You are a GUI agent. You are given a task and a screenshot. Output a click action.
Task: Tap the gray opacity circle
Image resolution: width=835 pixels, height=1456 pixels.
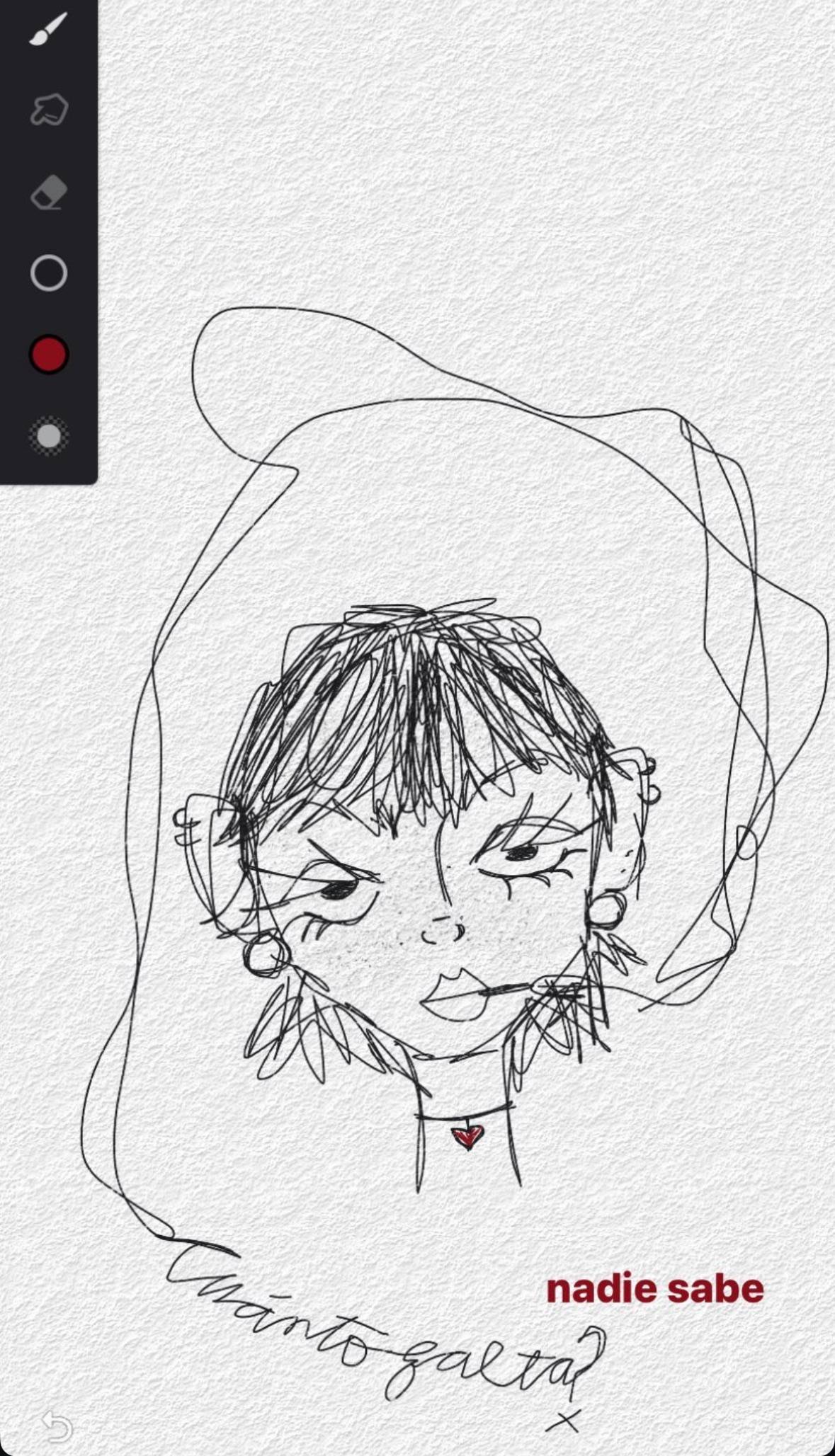coord(49,435)
